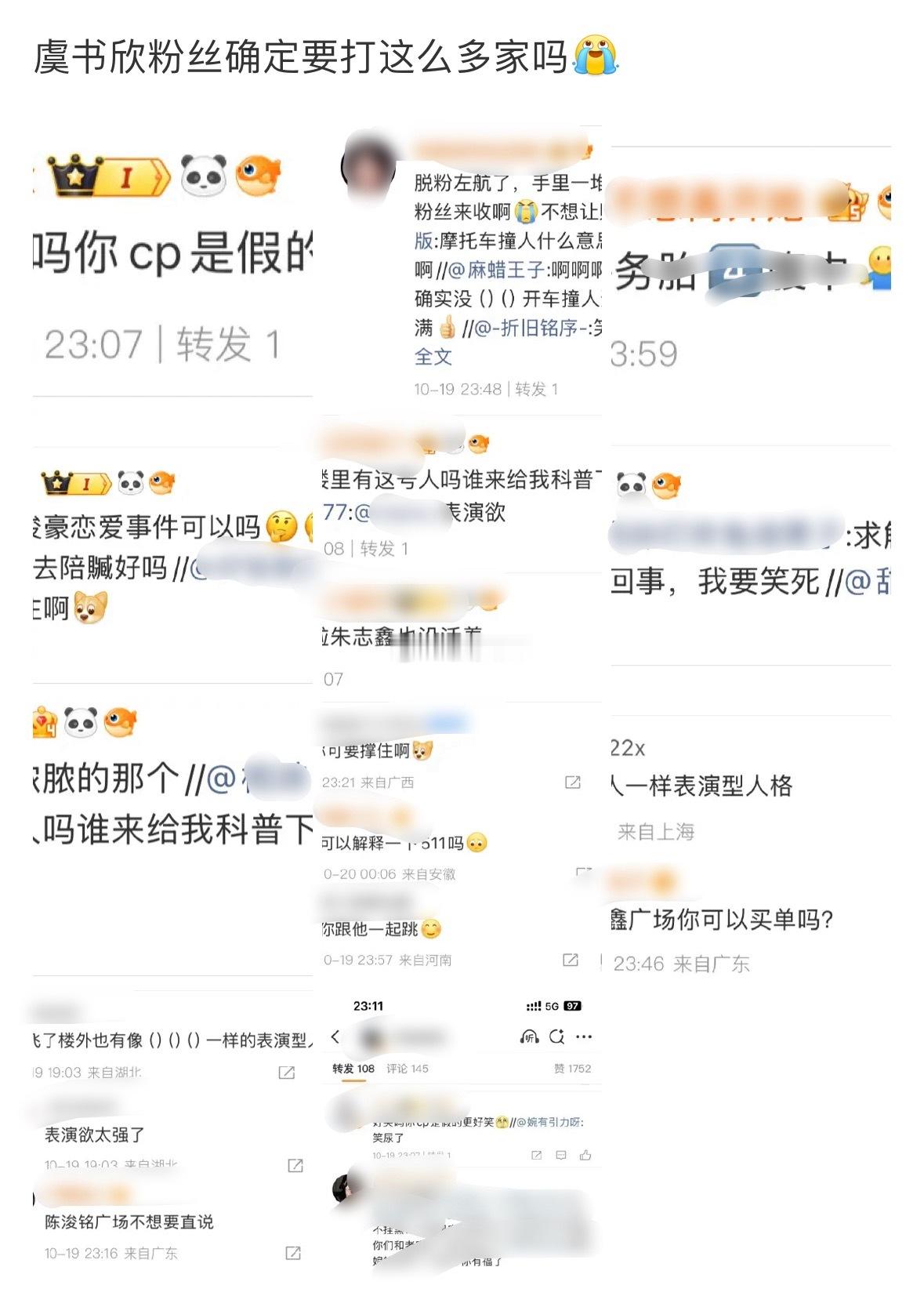Open the @婉有引力呀 user mention
Image resolution: width=924 pixels, height=1296 pixels.
pyautogui.click(x=550, y=1123)
